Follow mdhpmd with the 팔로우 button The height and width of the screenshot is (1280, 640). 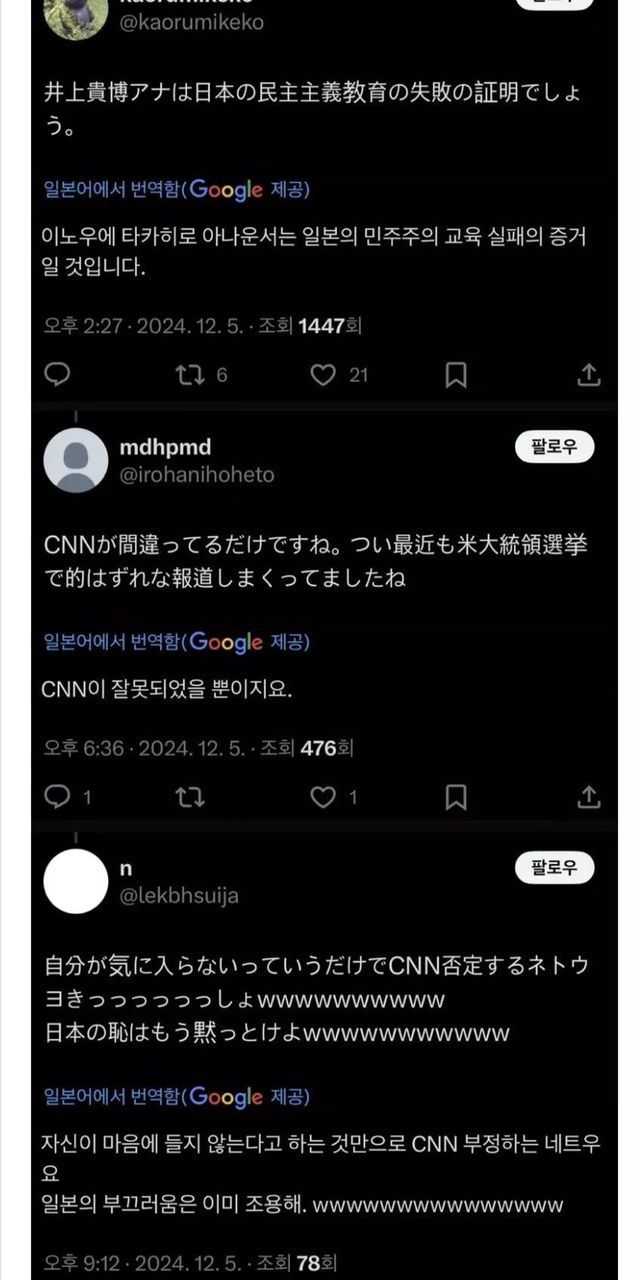(554, 446)
